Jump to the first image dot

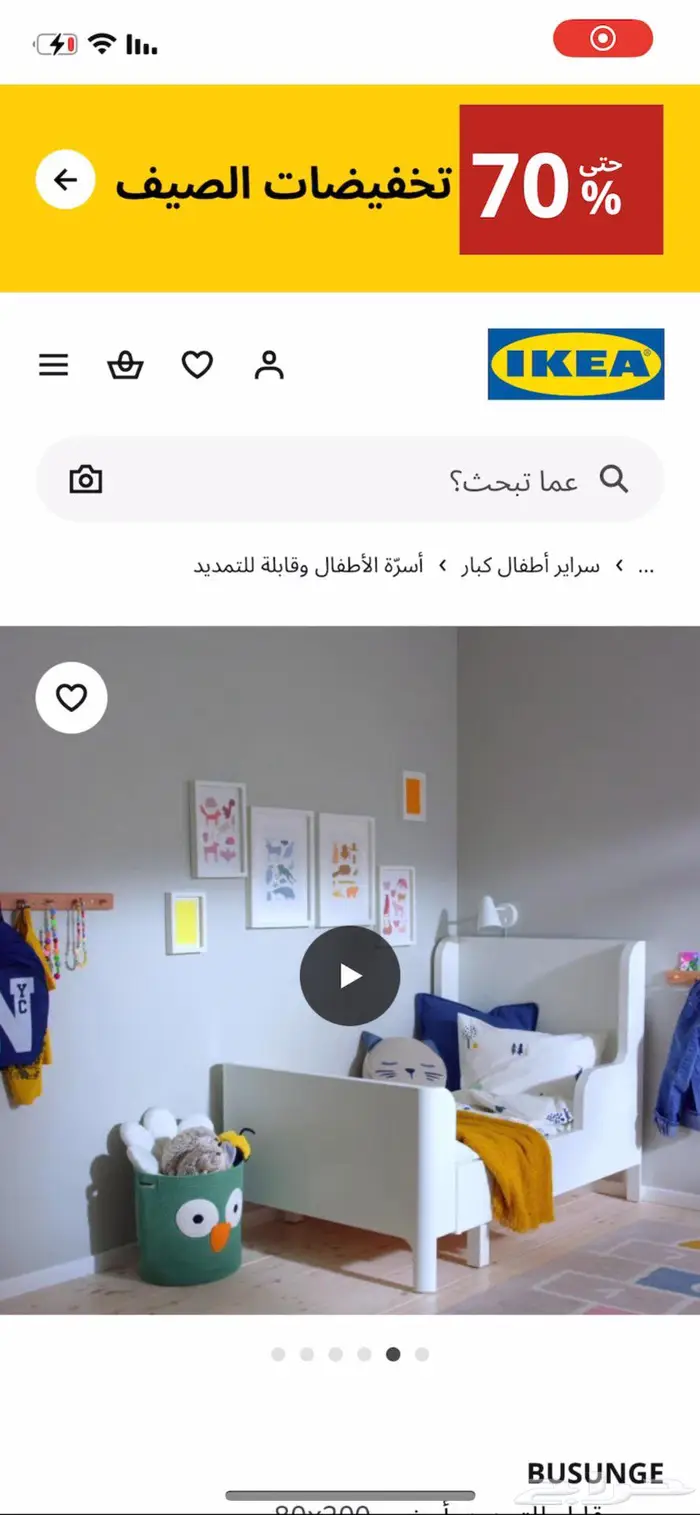coord(278,1354)
